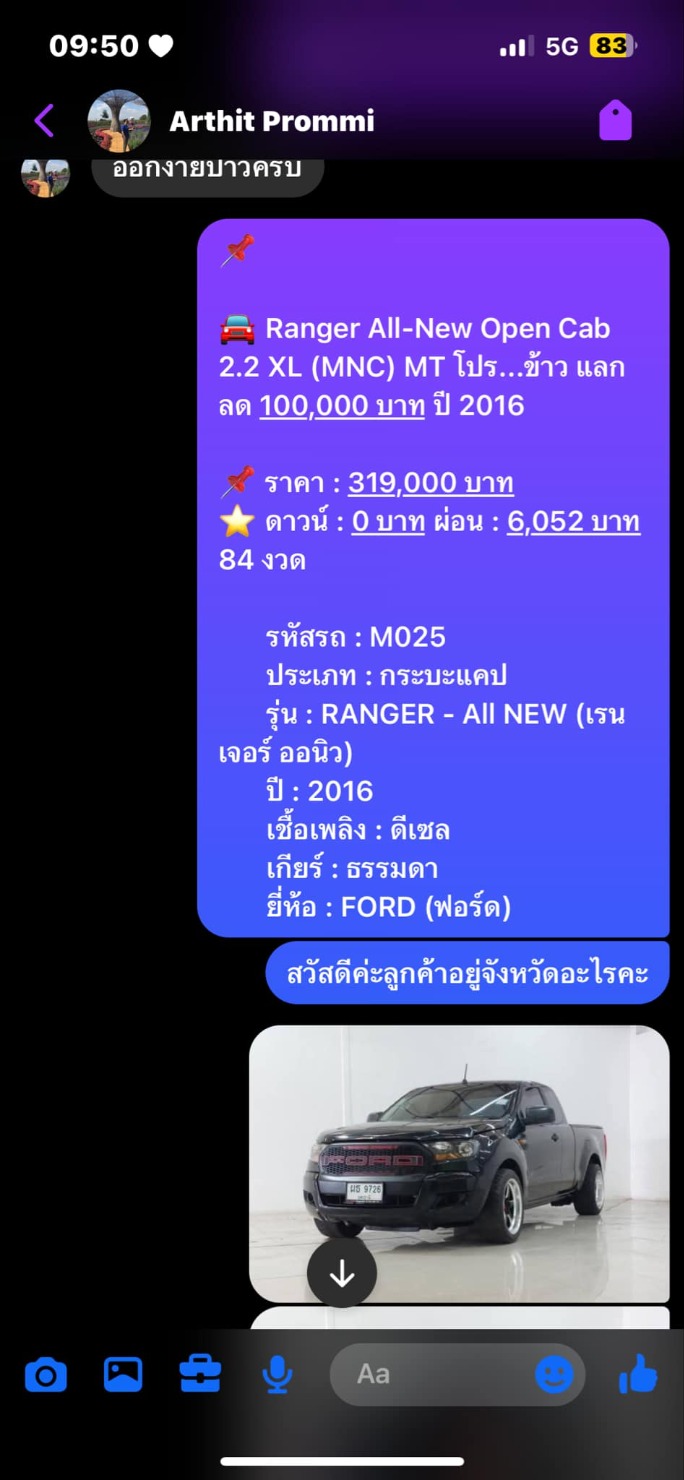This screenshot has width=684, height=1480.
Task: Focus the Aa message input field
Action: [430, 1375]
